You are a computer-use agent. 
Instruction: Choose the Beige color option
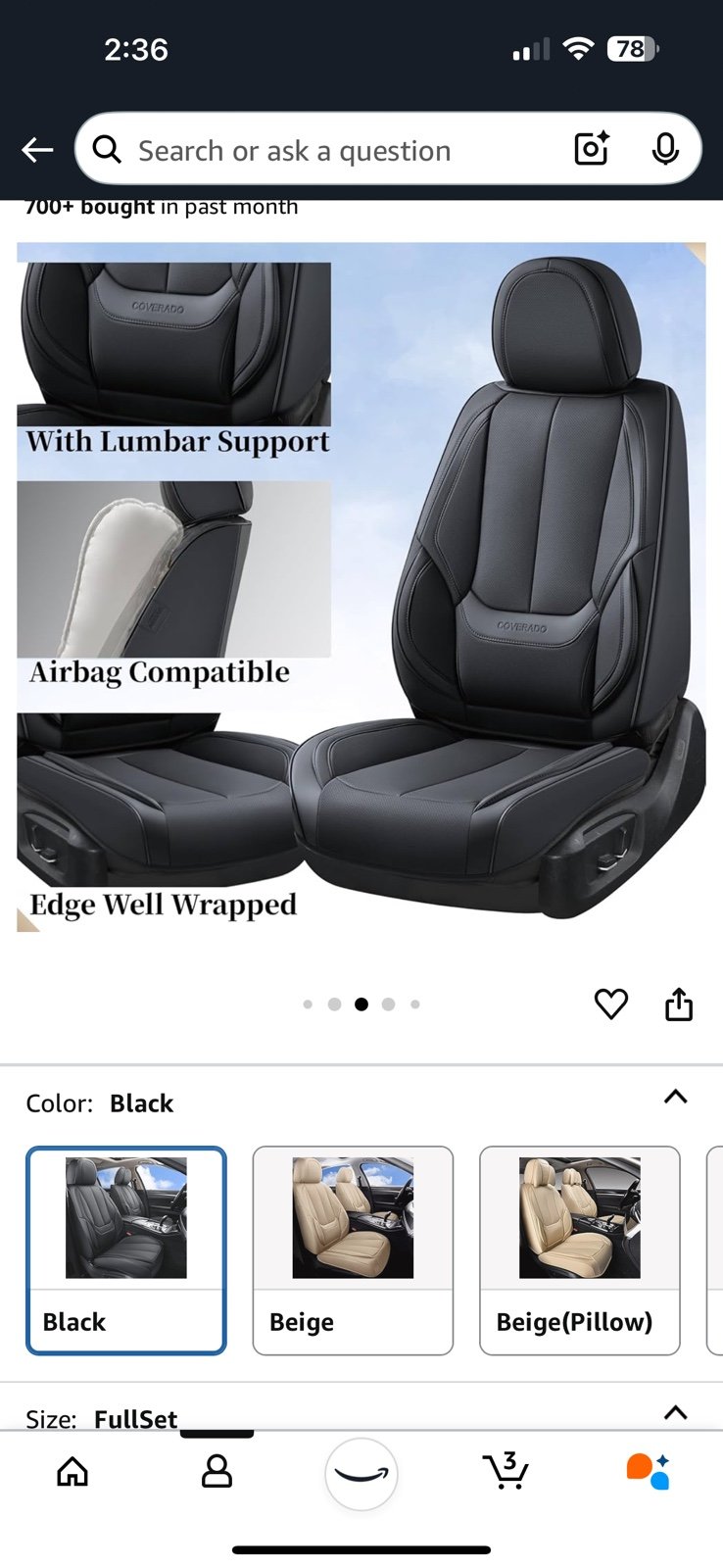pyautogui.click(x=353, y=1250)
